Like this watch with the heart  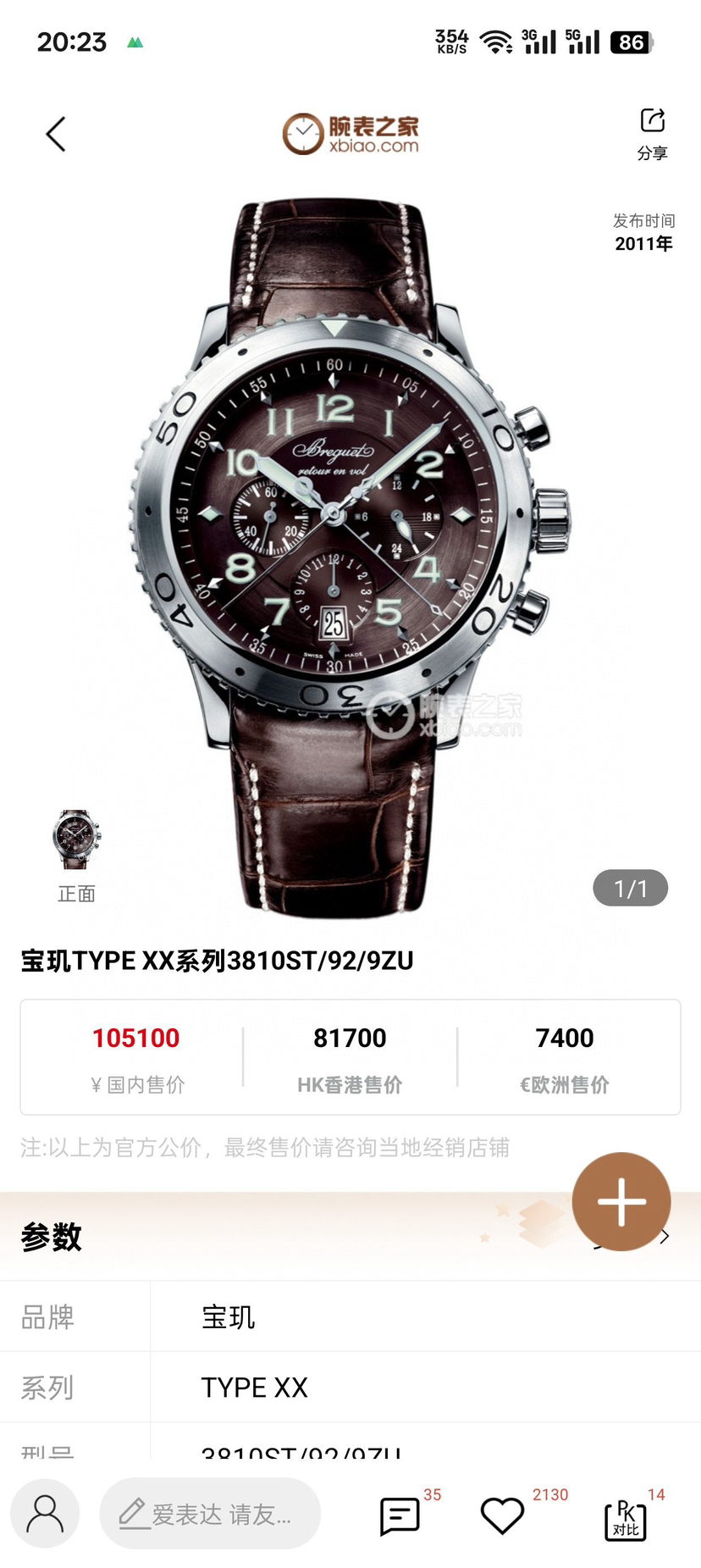click(503, 1515)
